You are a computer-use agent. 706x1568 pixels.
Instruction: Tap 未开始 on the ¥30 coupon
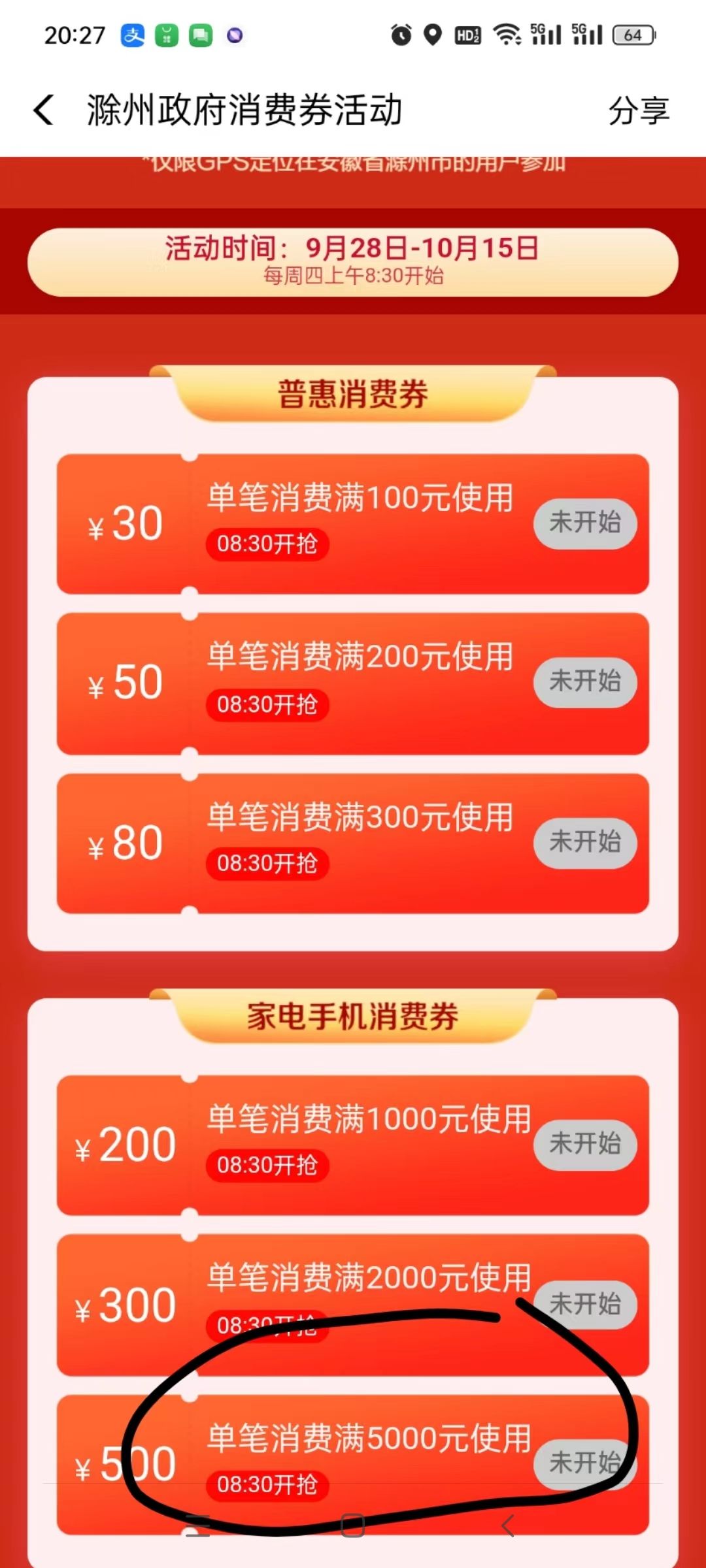[x=585, y=523]
